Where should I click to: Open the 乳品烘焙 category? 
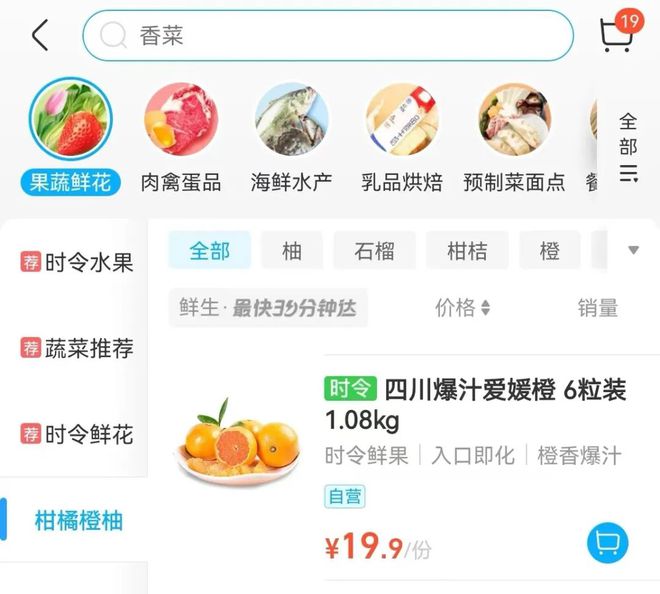pyautogui.click(x=402, y=137)
